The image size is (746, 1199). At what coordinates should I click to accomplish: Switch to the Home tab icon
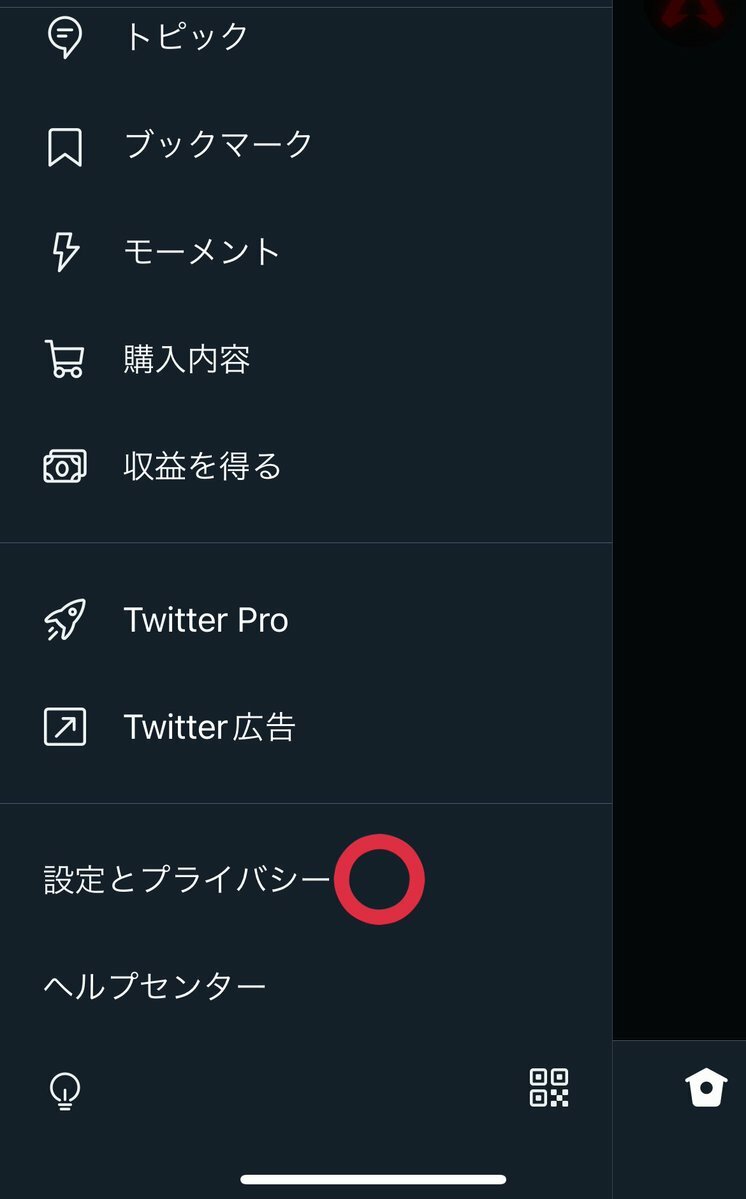coord(706,1087)
